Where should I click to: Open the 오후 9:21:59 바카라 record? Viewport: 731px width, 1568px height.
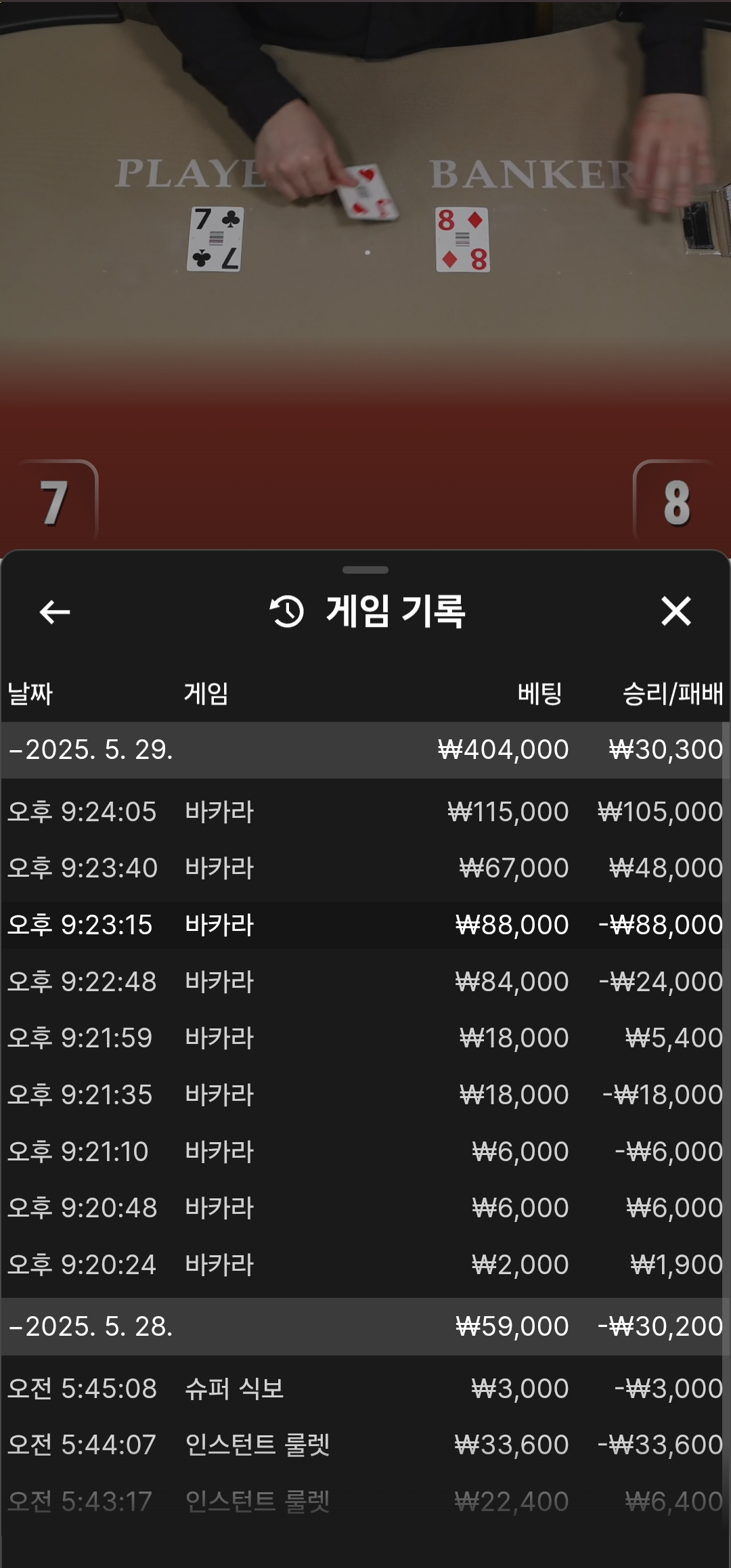[x=365, y=1038]
